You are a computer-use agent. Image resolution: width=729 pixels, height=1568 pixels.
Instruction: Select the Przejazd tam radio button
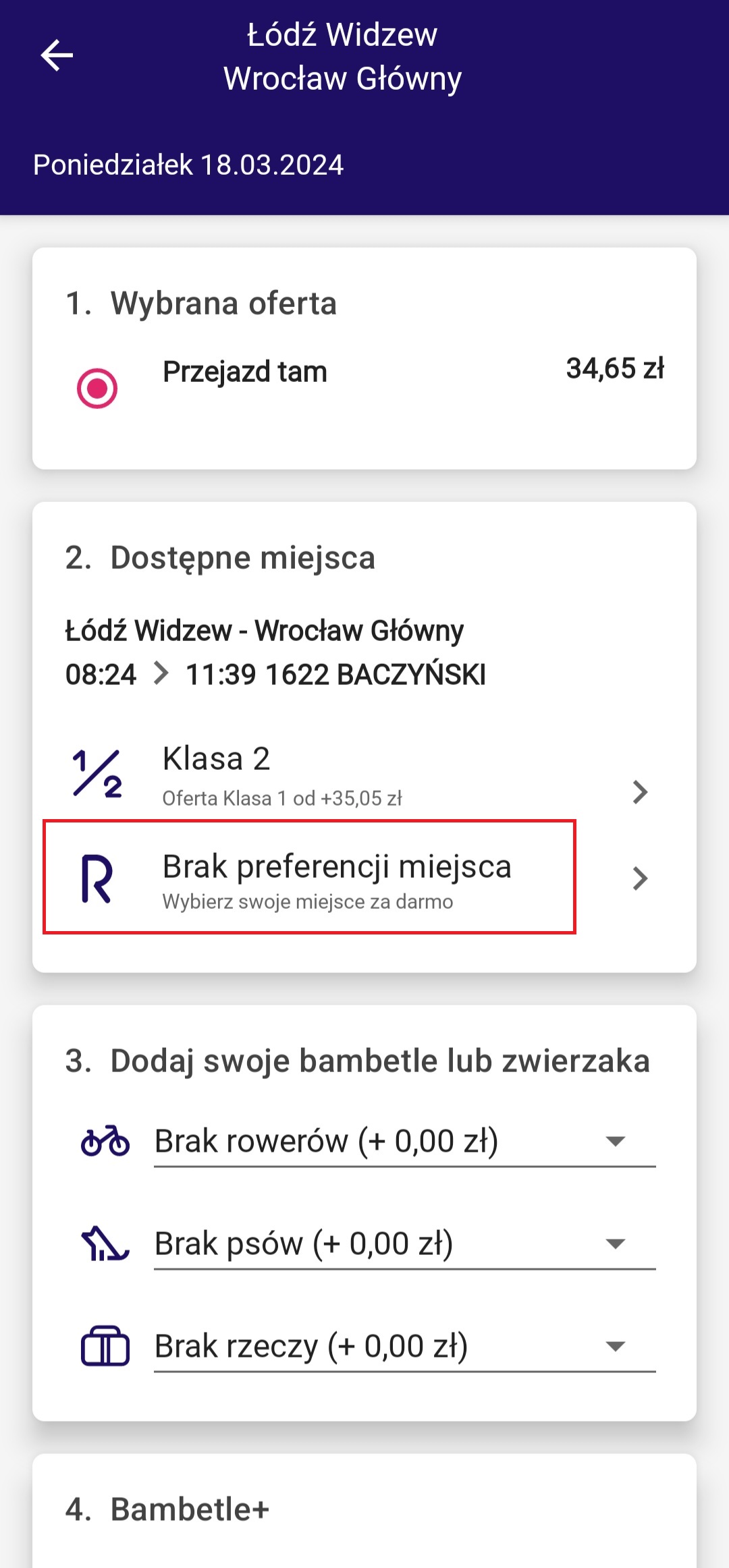[97, 389]
